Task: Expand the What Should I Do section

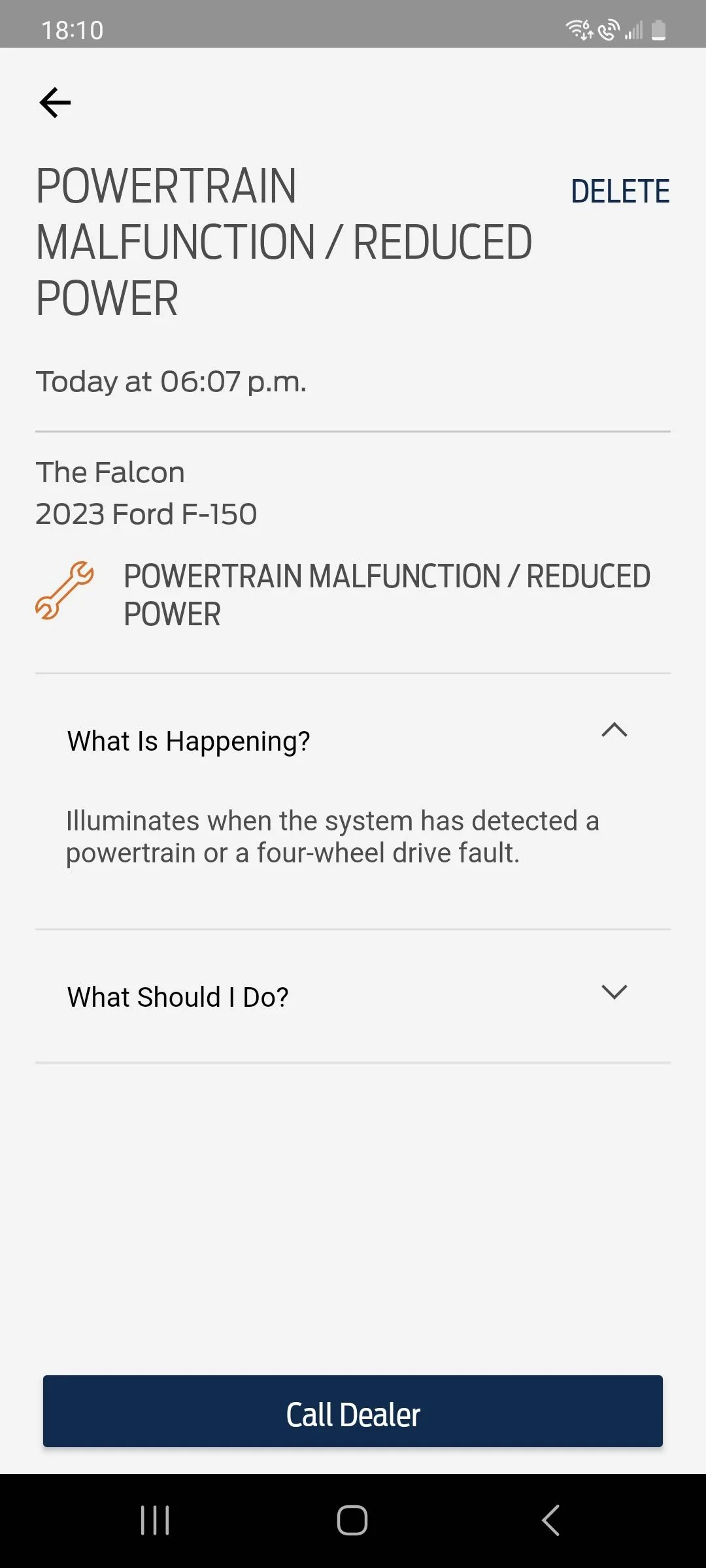Action: tap(614, 992)
